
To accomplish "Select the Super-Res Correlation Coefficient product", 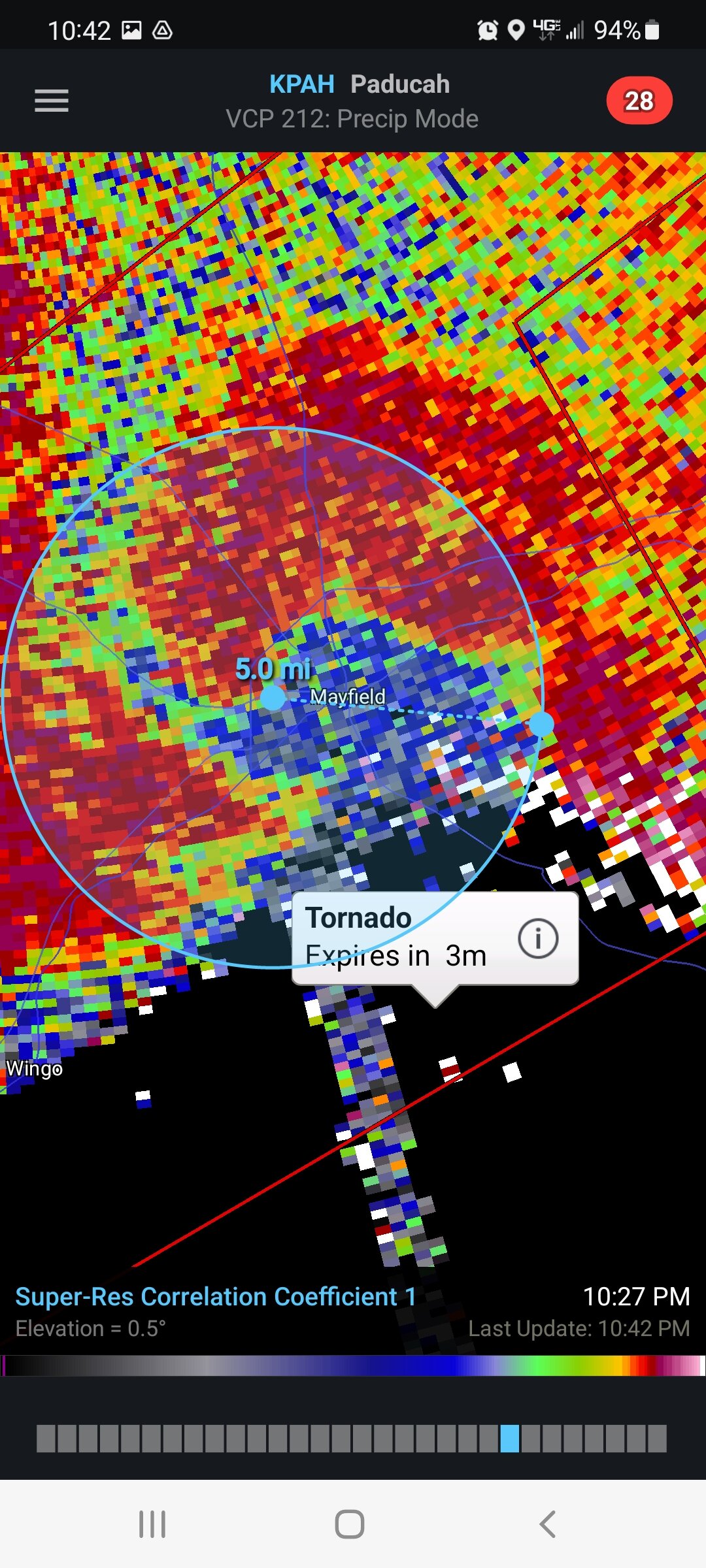I will [x=216, y=1296].
